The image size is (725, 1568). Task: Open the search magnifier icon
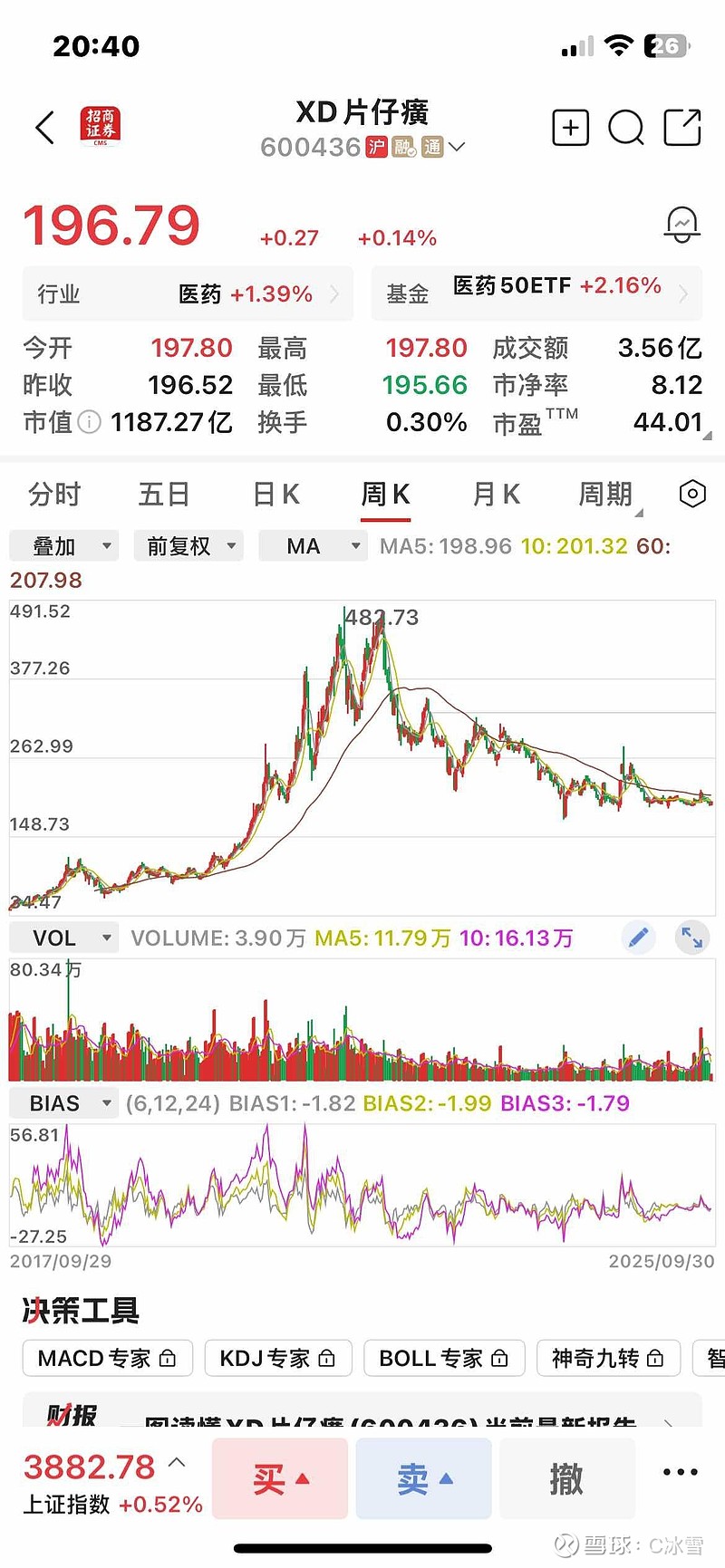(626, 128)
